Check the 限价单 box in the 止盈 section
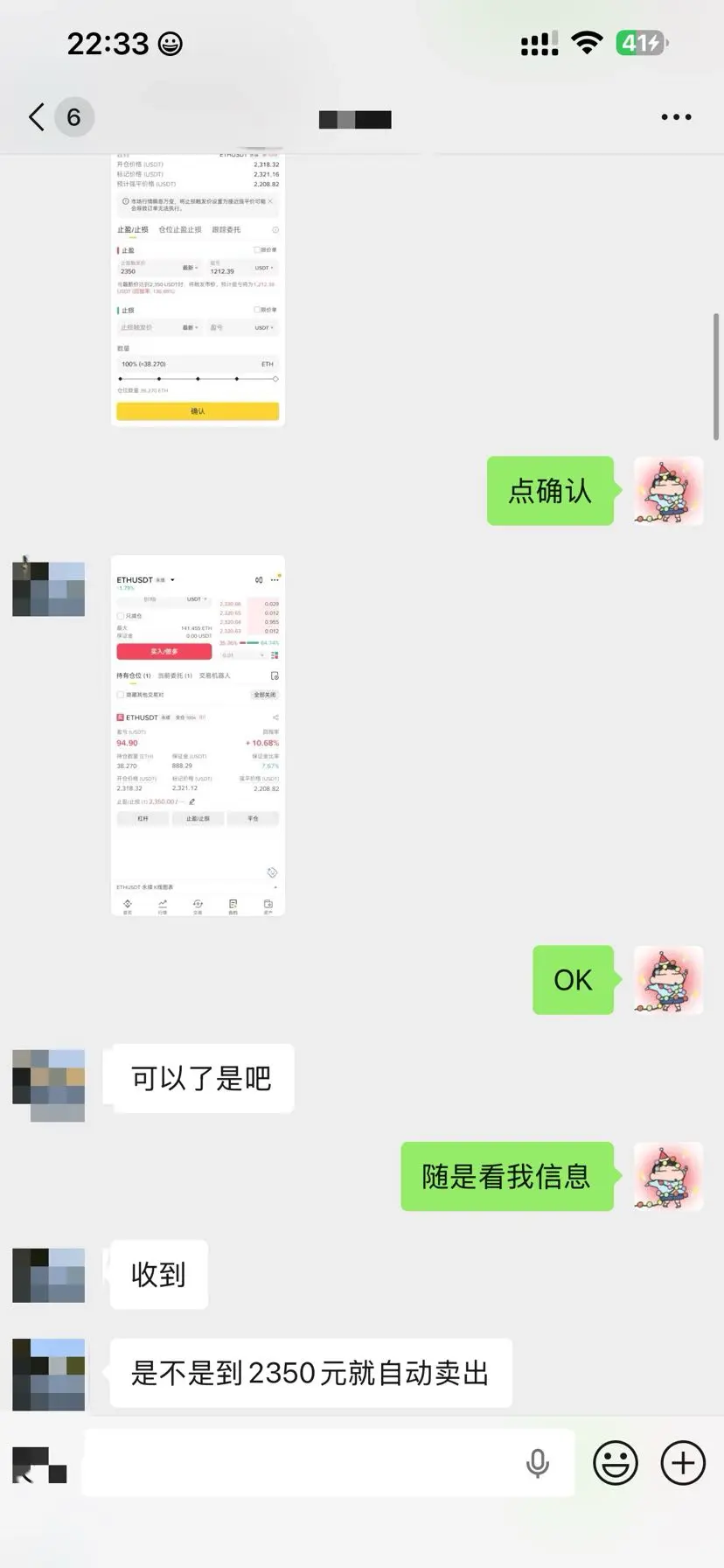This screenshot has height=1568, width=724. click(x=256, y=249)
